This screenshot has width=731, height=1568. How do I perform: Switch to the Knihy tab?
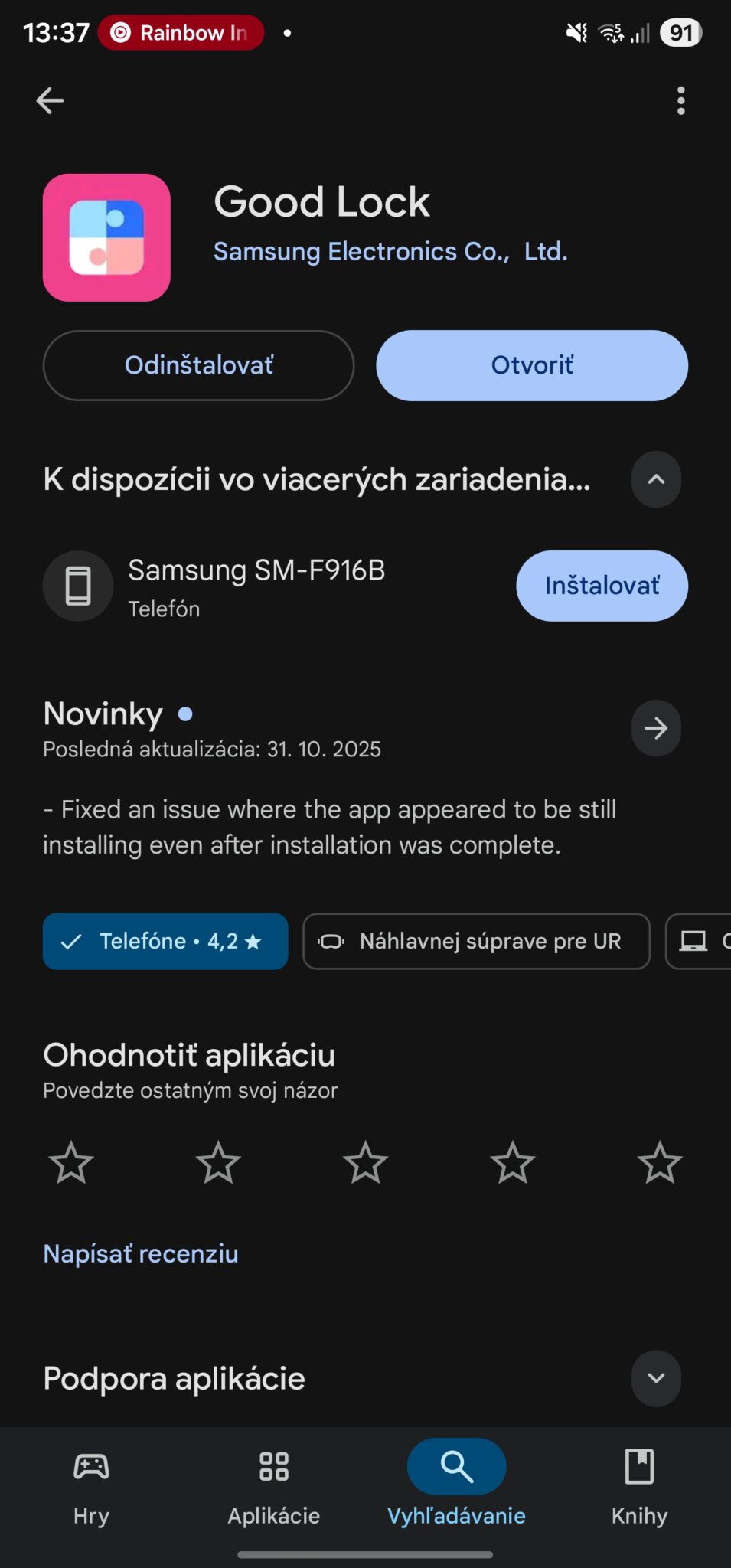(x=639, y=1485)
